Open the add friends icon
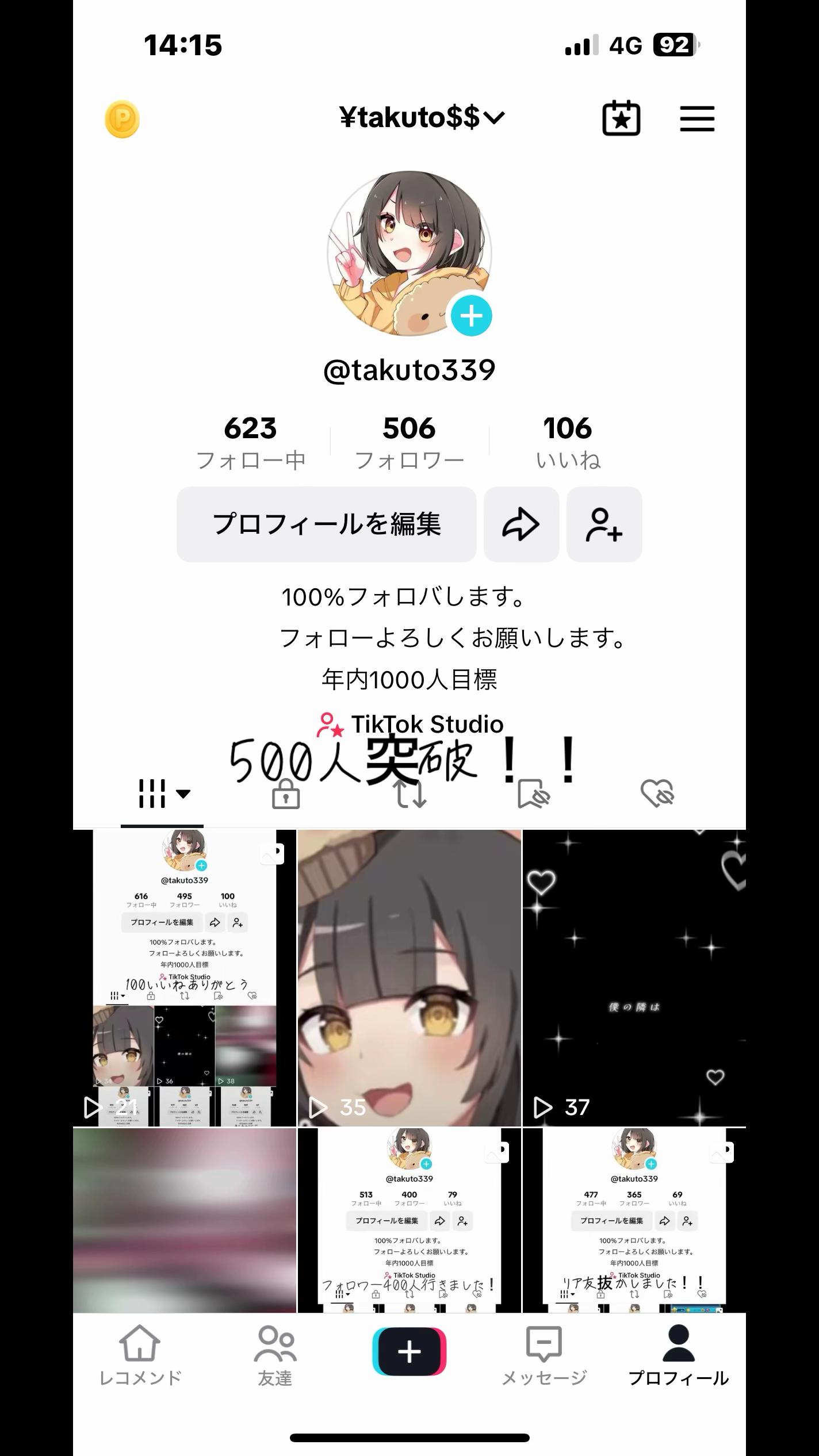 point(604,524)
